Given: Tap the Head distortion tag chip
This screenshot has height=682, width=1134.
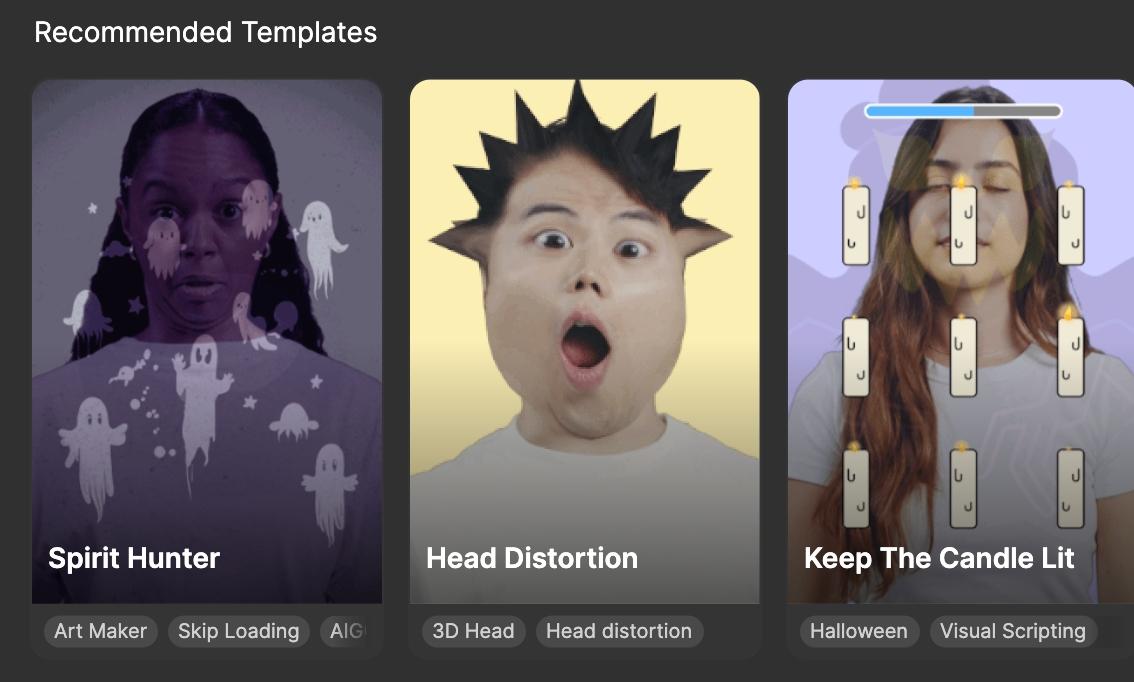Looking at the screenshot, I should (x=619, y=631).
